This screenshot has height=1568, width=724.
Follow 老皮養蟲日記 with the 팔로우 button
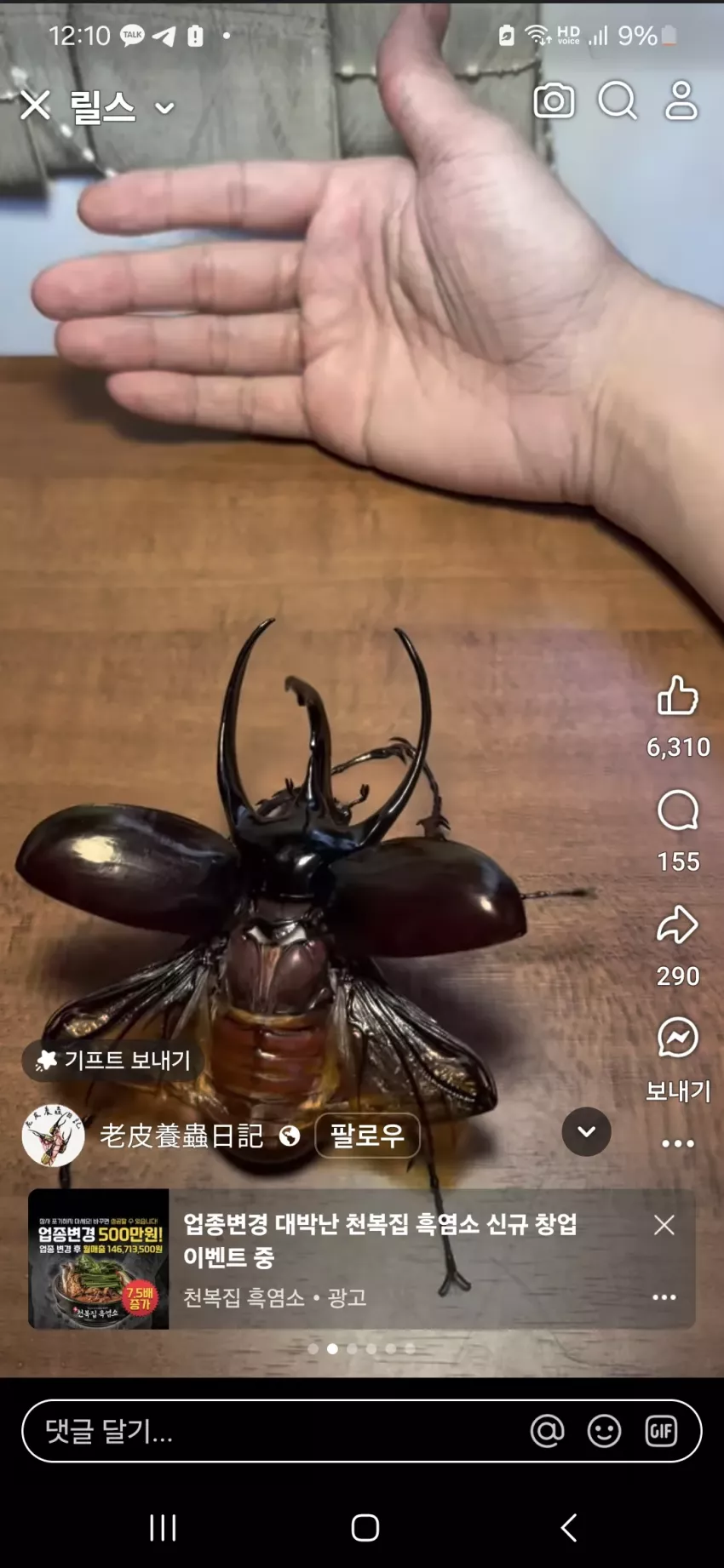point(367,1136)
